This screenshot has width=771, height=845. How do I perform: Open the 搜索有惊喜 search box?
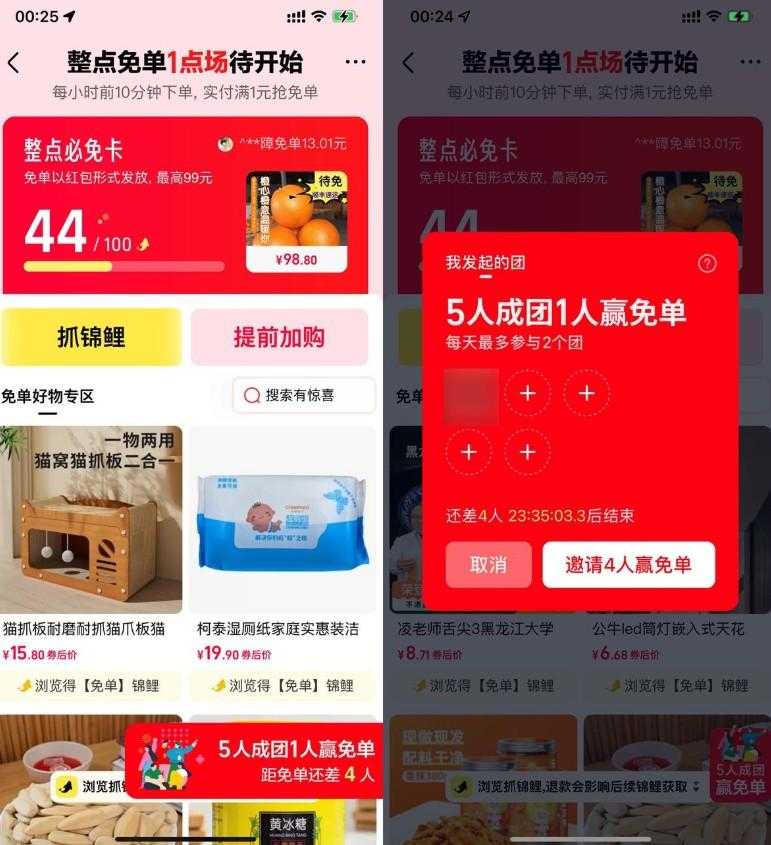pyautogui.click(x=303, y=395)
